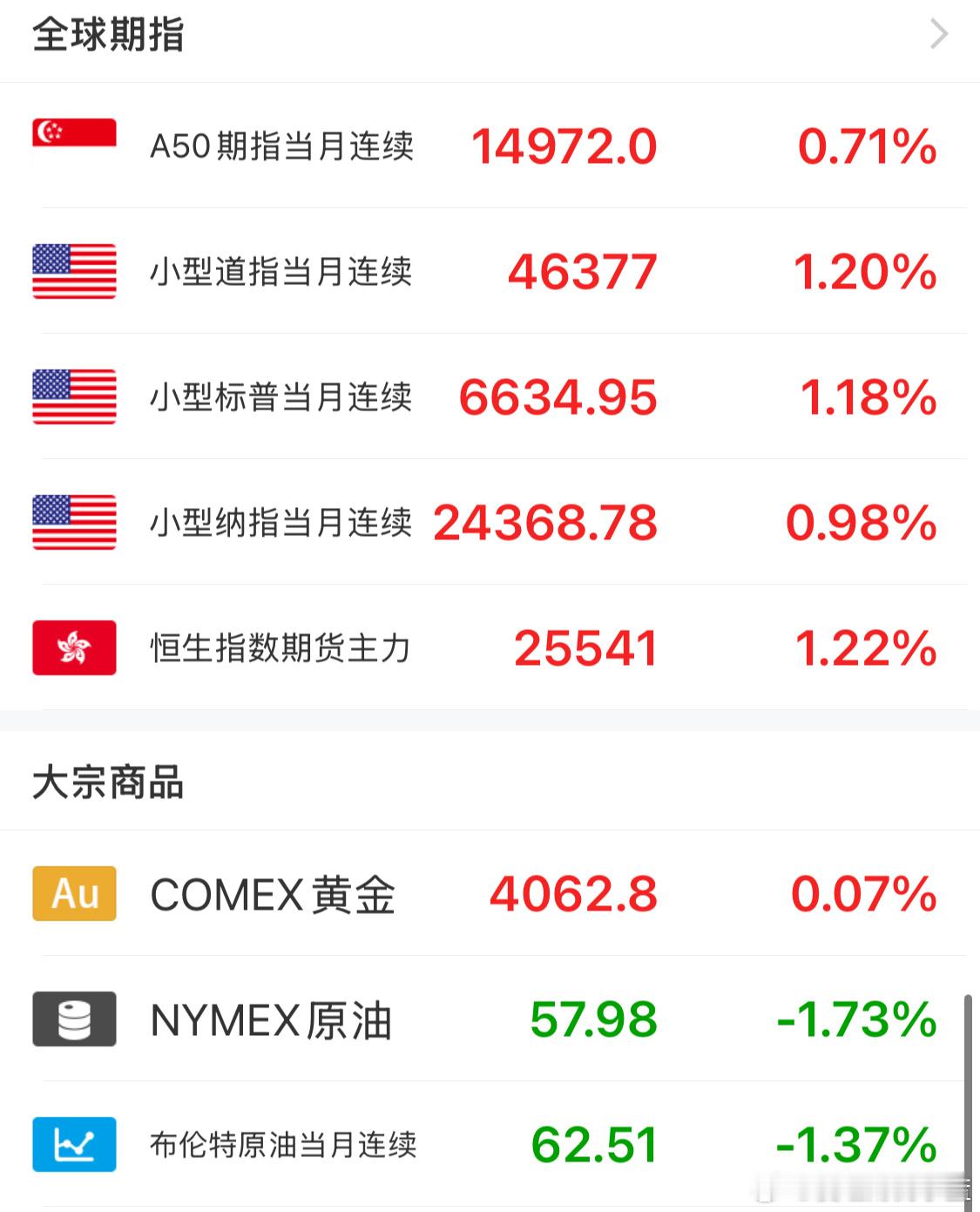Open the 小型道指当月连续 row
This screenshot has height=1212, width=980.
click(x=280, y=272)
